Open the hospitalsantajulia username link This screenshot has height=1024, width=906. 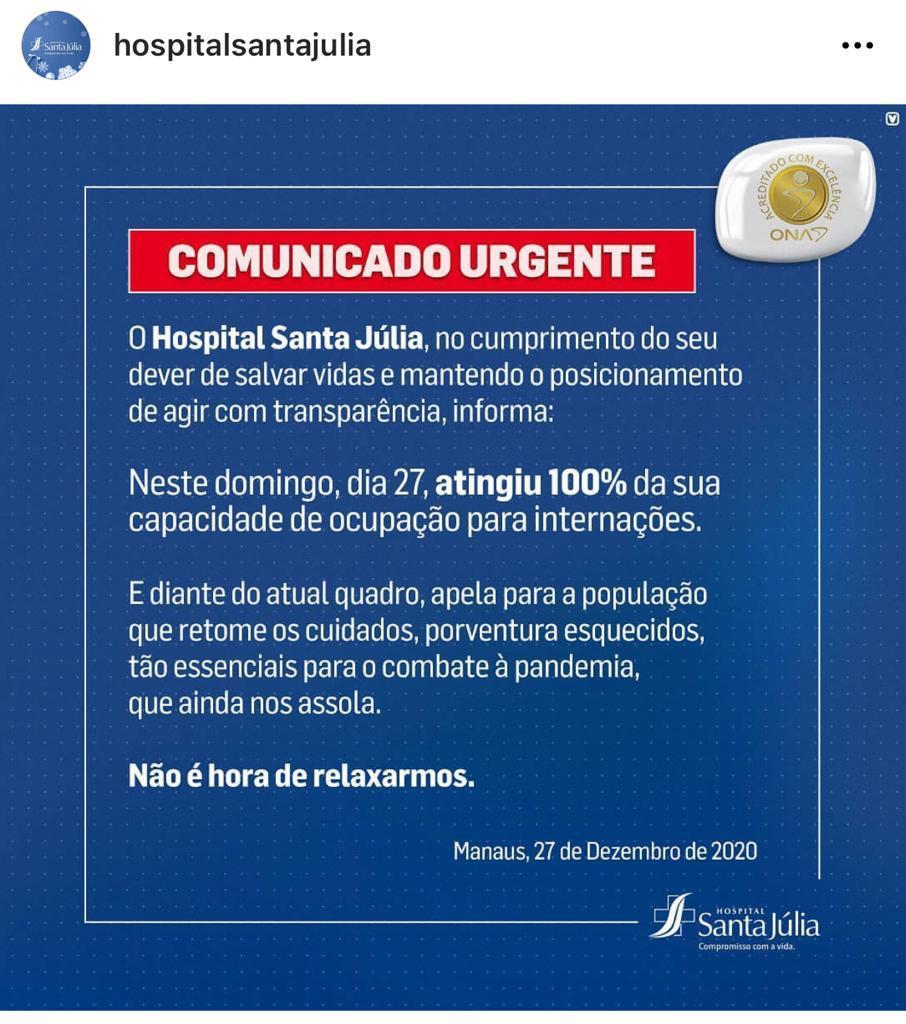pyautogui.click(x=242, y=46)
